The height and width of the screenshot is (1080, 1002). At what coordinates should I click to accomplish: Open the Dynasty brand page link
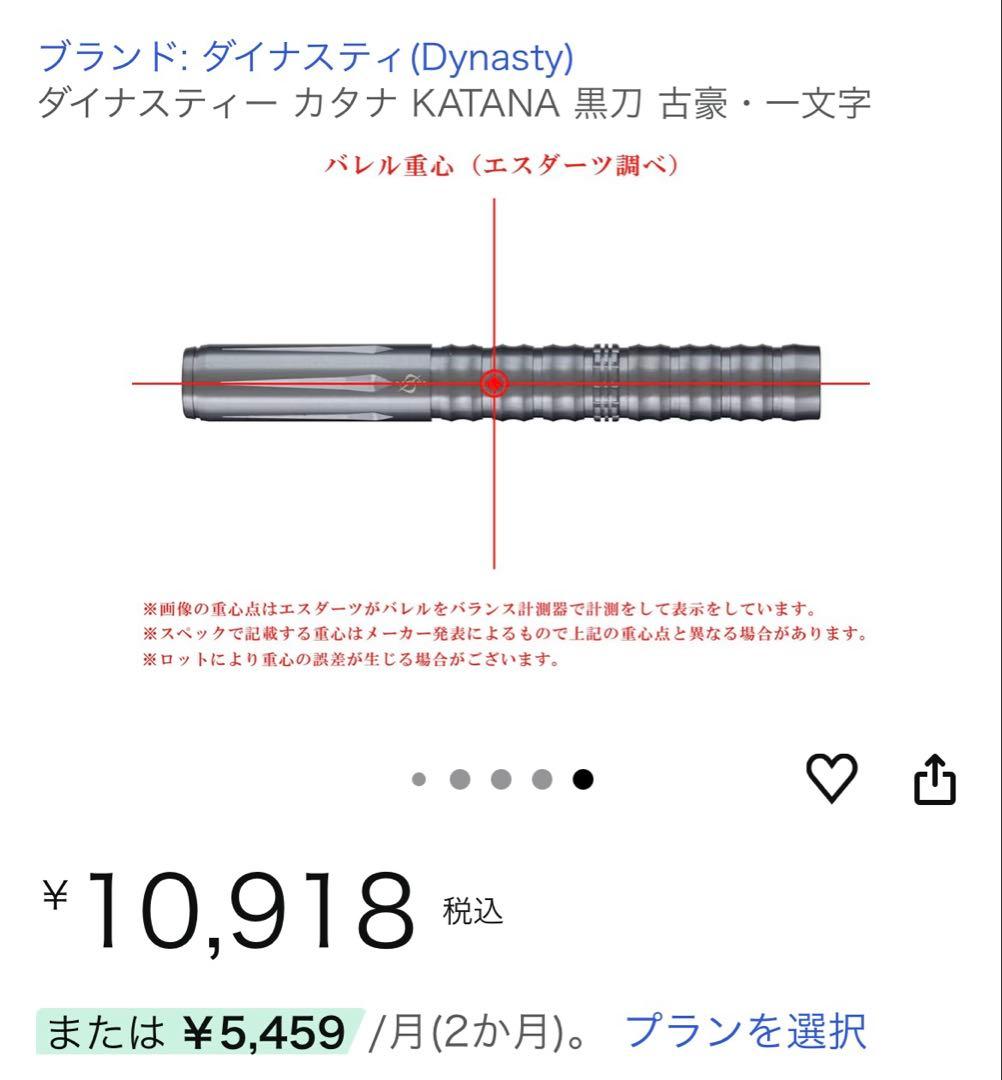(302, 58)
